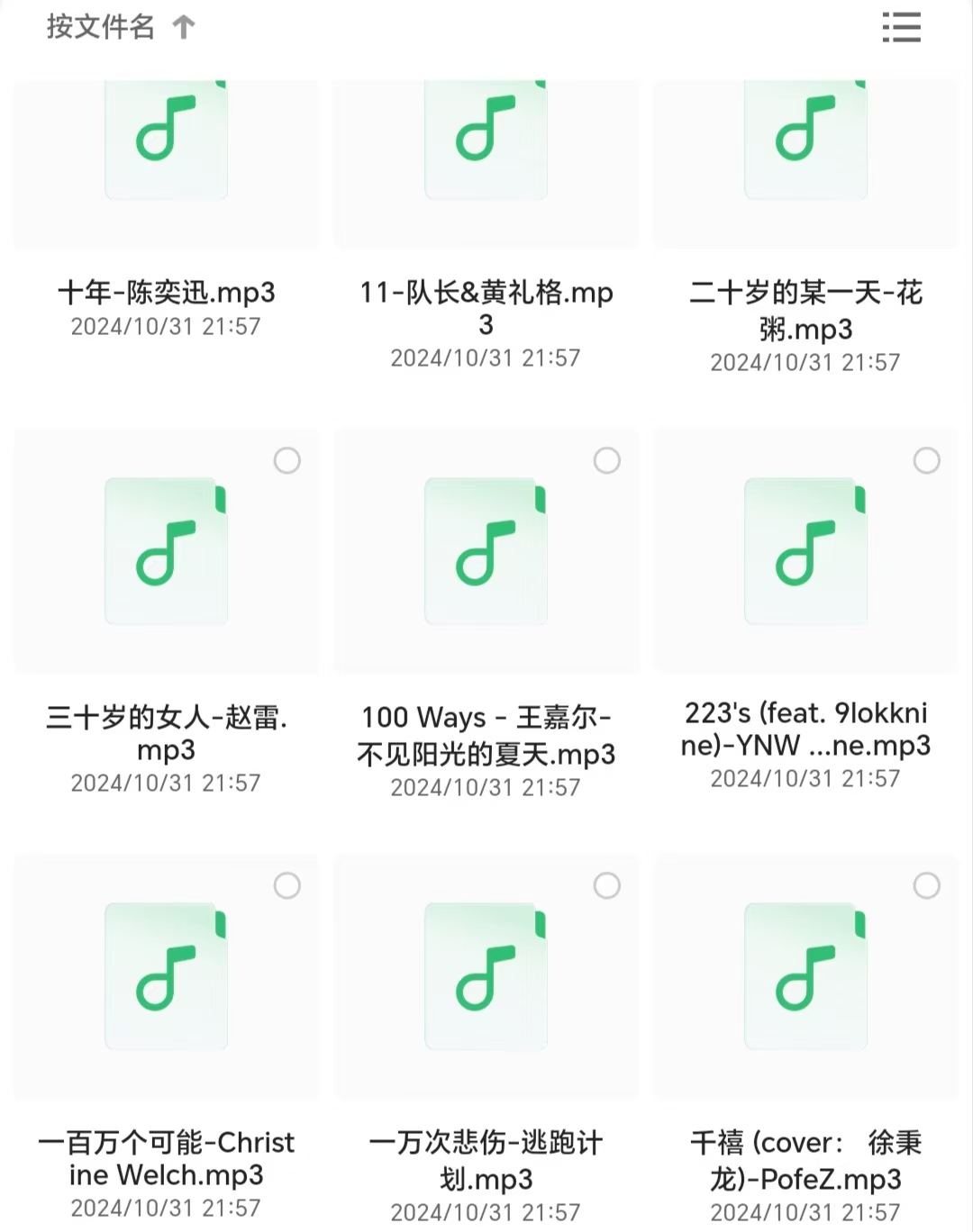
Task: Select the checkbox on 100 Ways - 王嘉尔
Action: (607, 460)
